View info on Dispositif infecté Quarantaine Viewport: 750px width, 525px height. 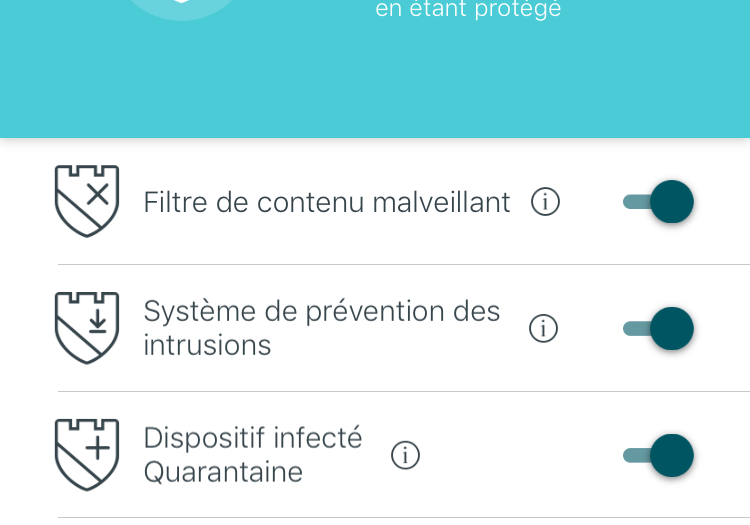405,455
